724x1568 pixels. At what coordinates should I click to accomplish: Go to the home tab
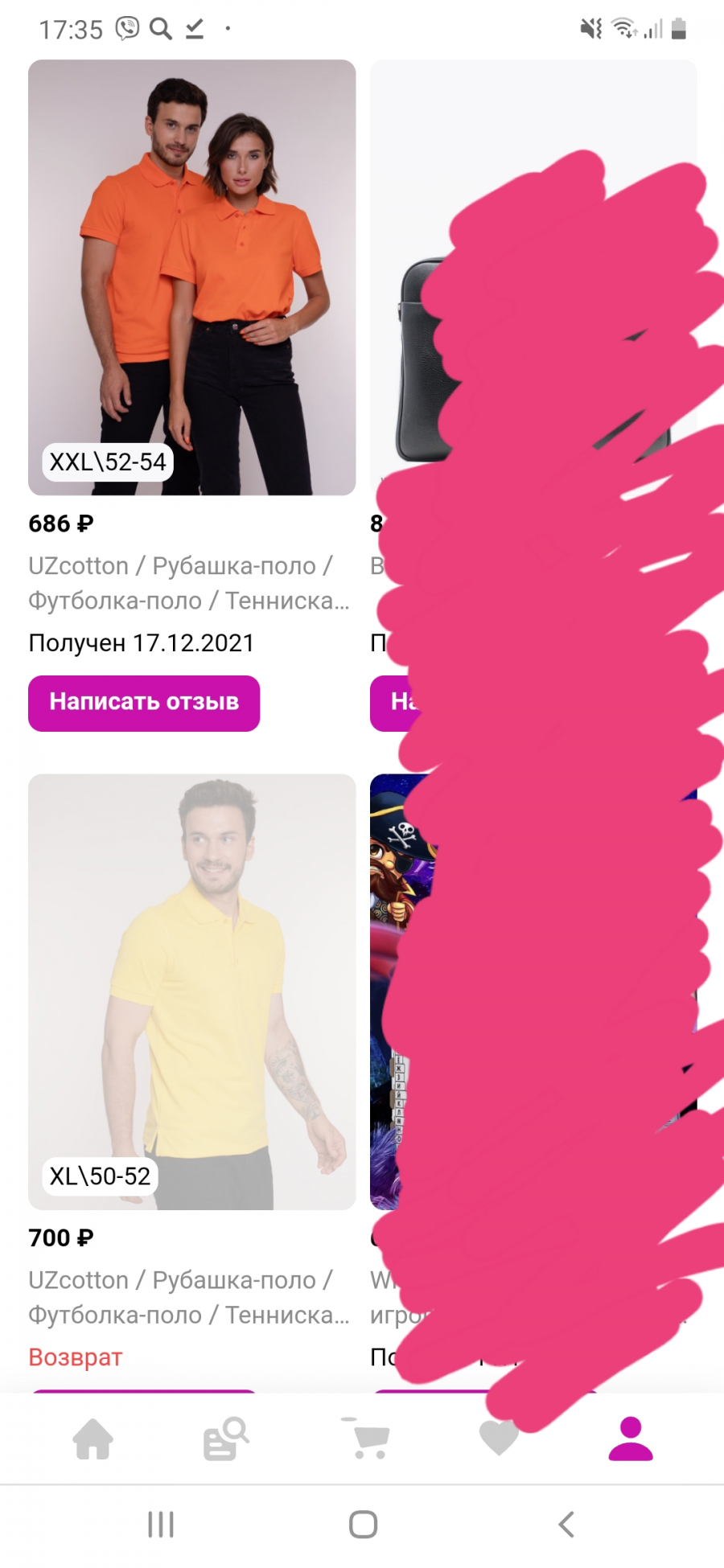[93, 1439]
